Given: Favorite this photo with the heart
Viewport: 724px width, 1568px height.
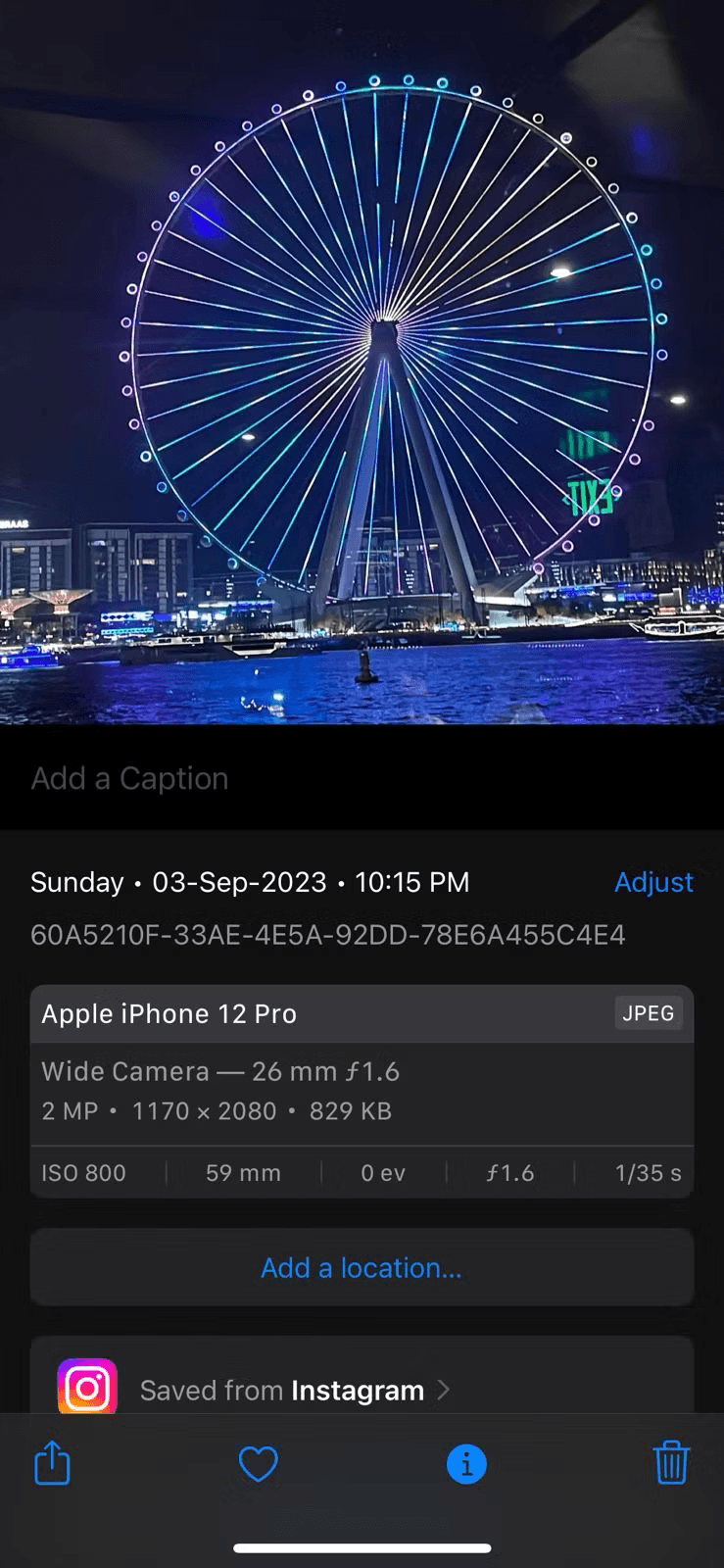Looking at the screenshot, I should 259,1464.
